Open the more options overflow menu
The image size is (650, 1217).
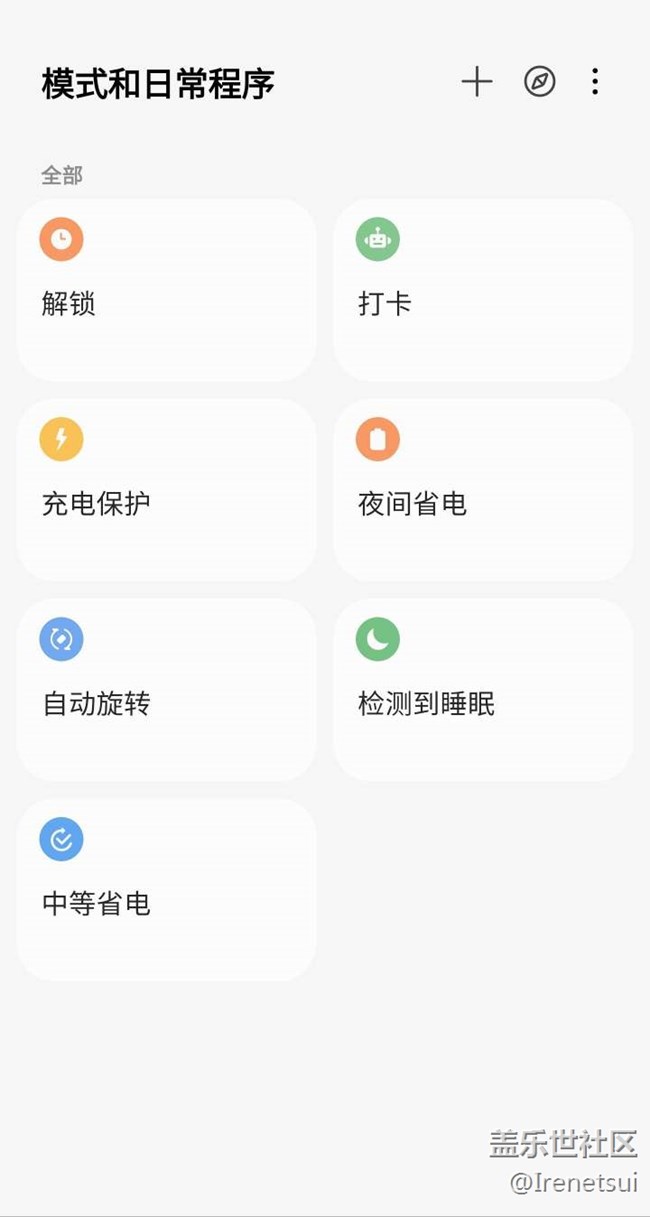[595, 82]
